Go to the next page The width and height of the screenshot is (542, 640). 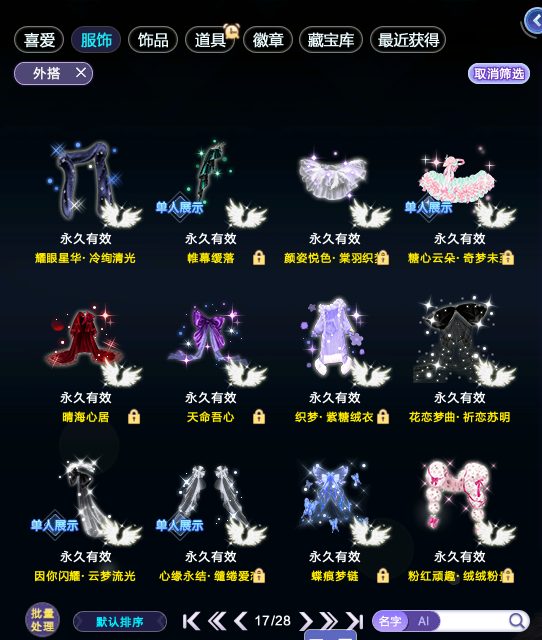click(x=306, y=621)
